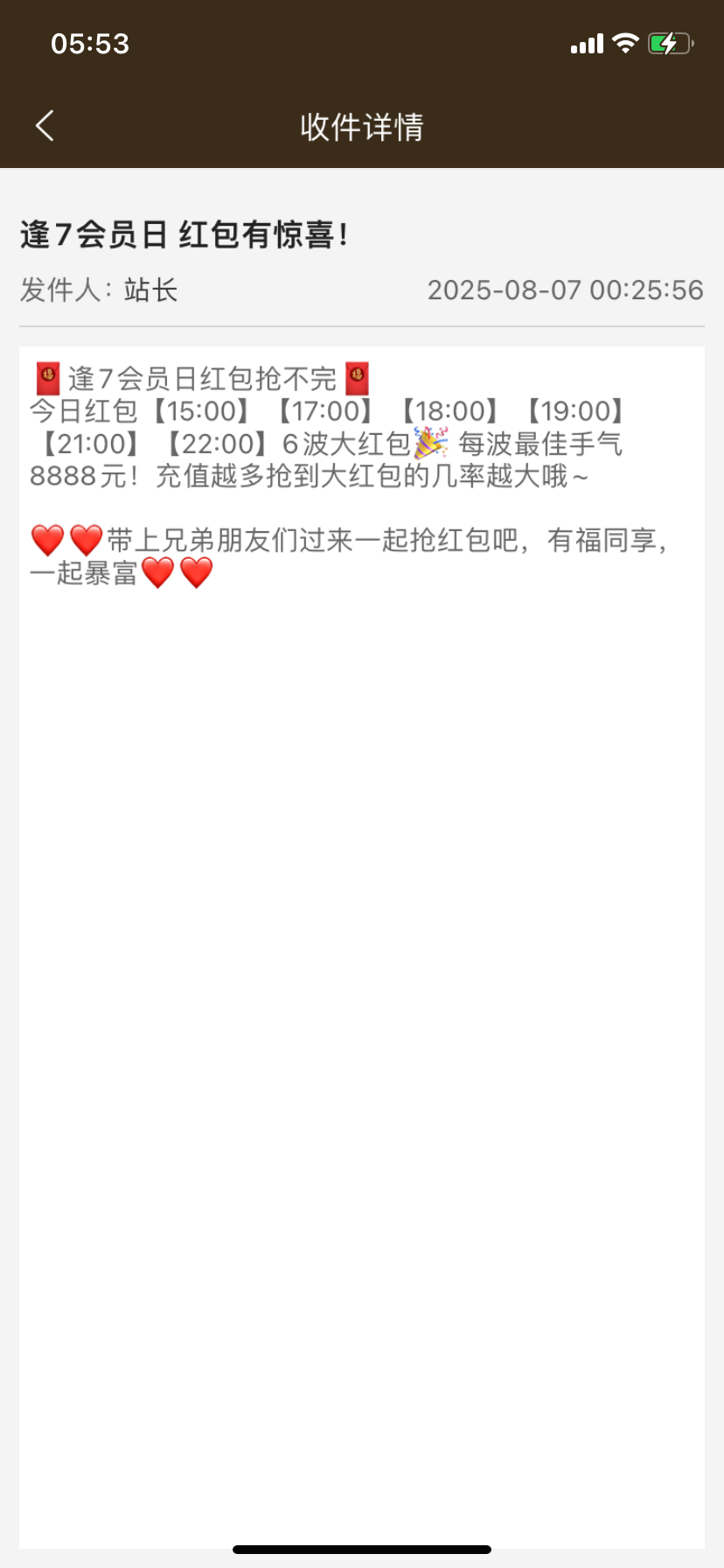Tap the cellular signal bars icon

click(585, 41)
